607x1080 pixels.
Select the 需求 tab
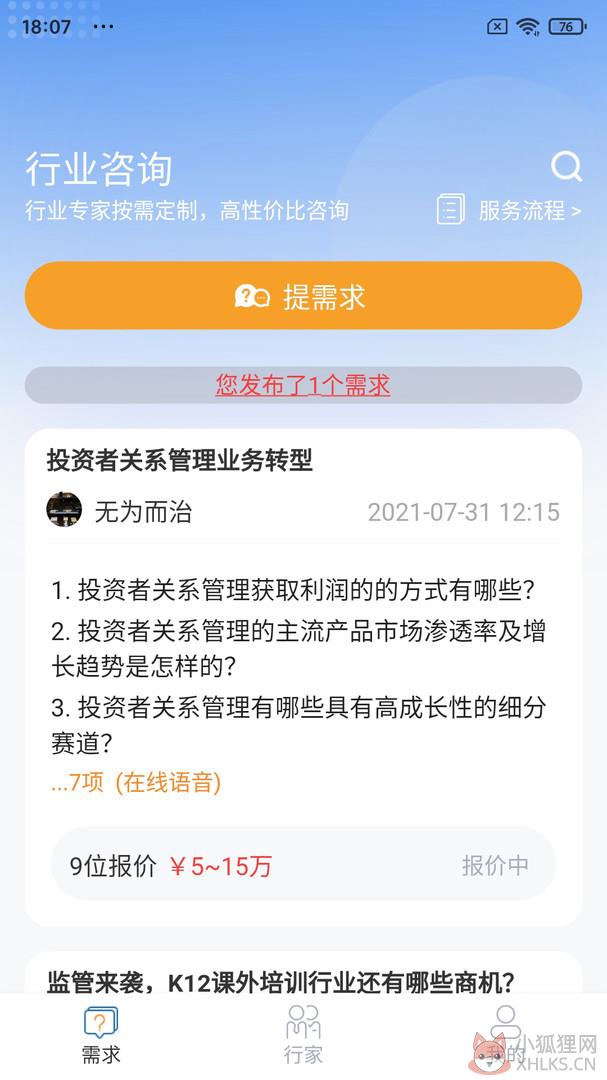[101, 1035]
